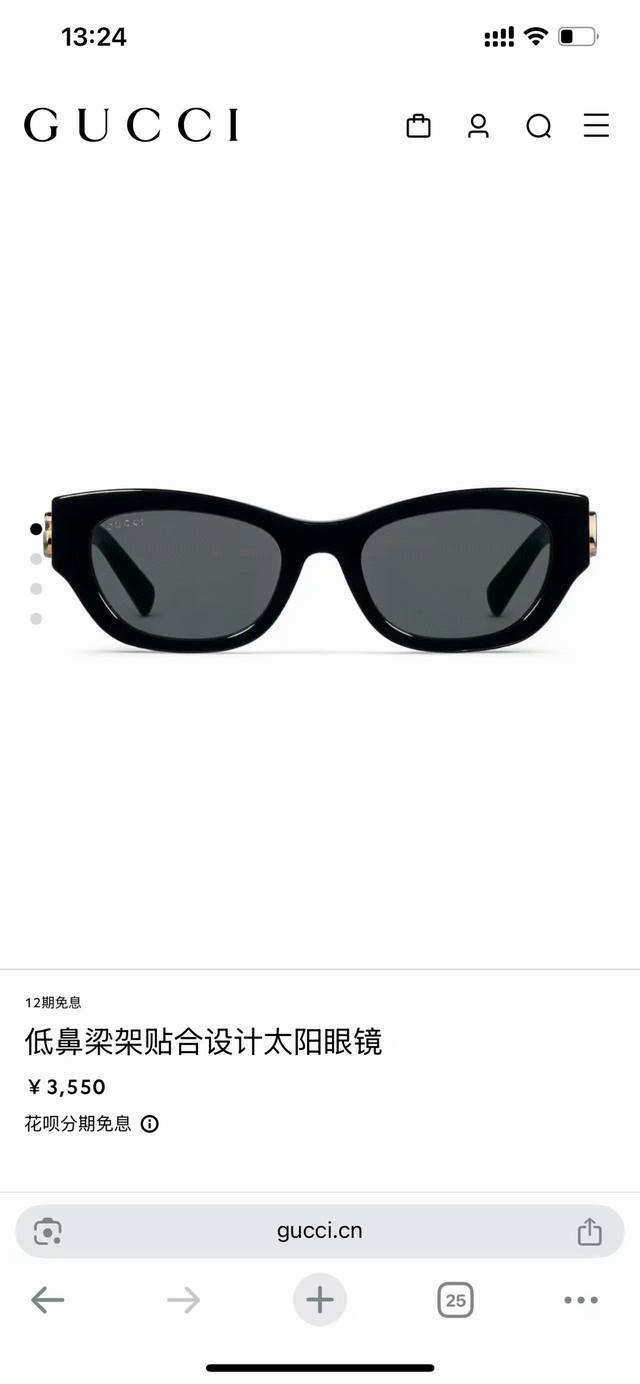This screenshot has height=1384, width=640.
Task: Open browser more options menu
Action: click(581, 1300)
